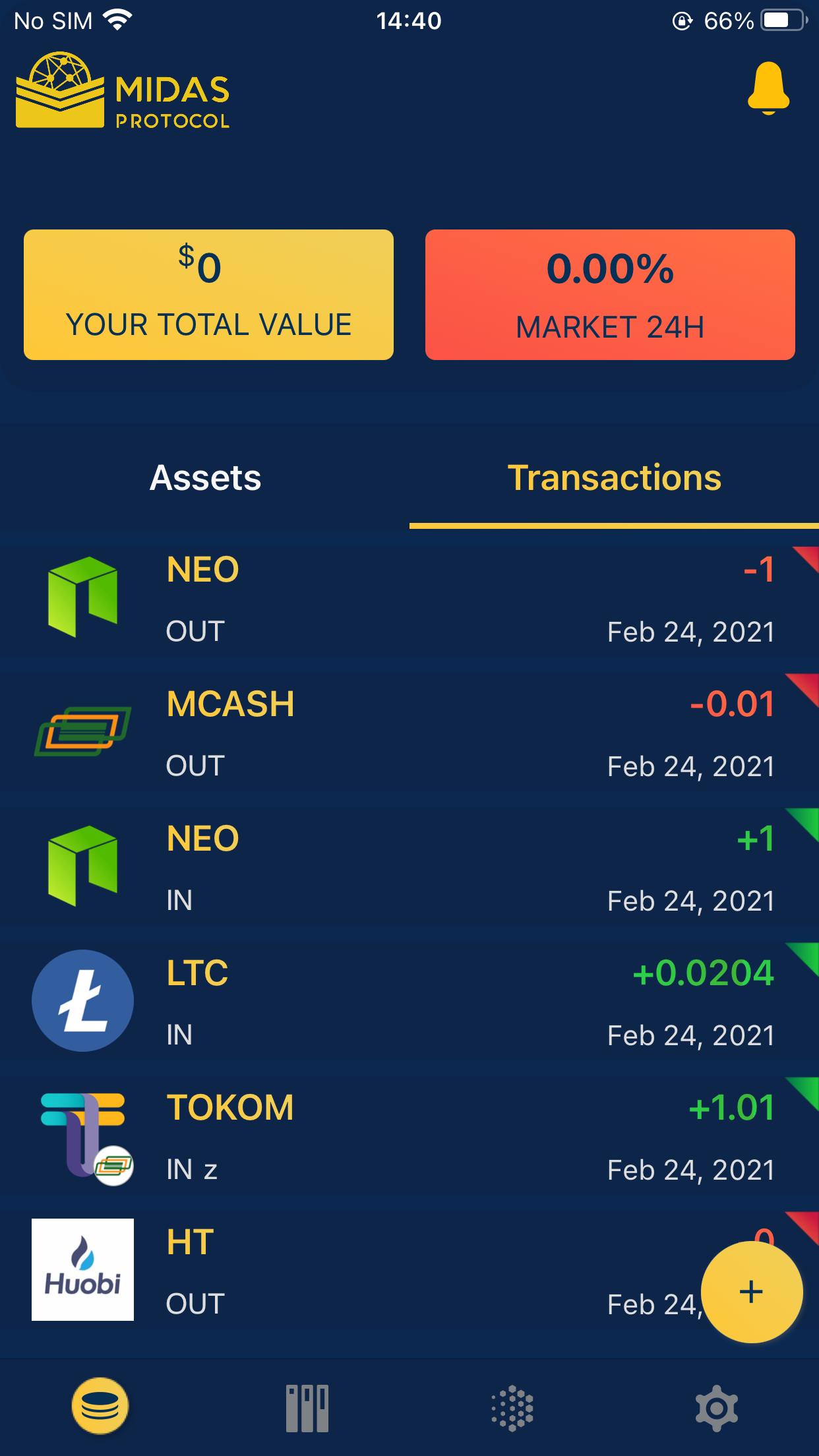Open the Market 24H card
This screenshot has height=1456, width=819.
[610, 295]
